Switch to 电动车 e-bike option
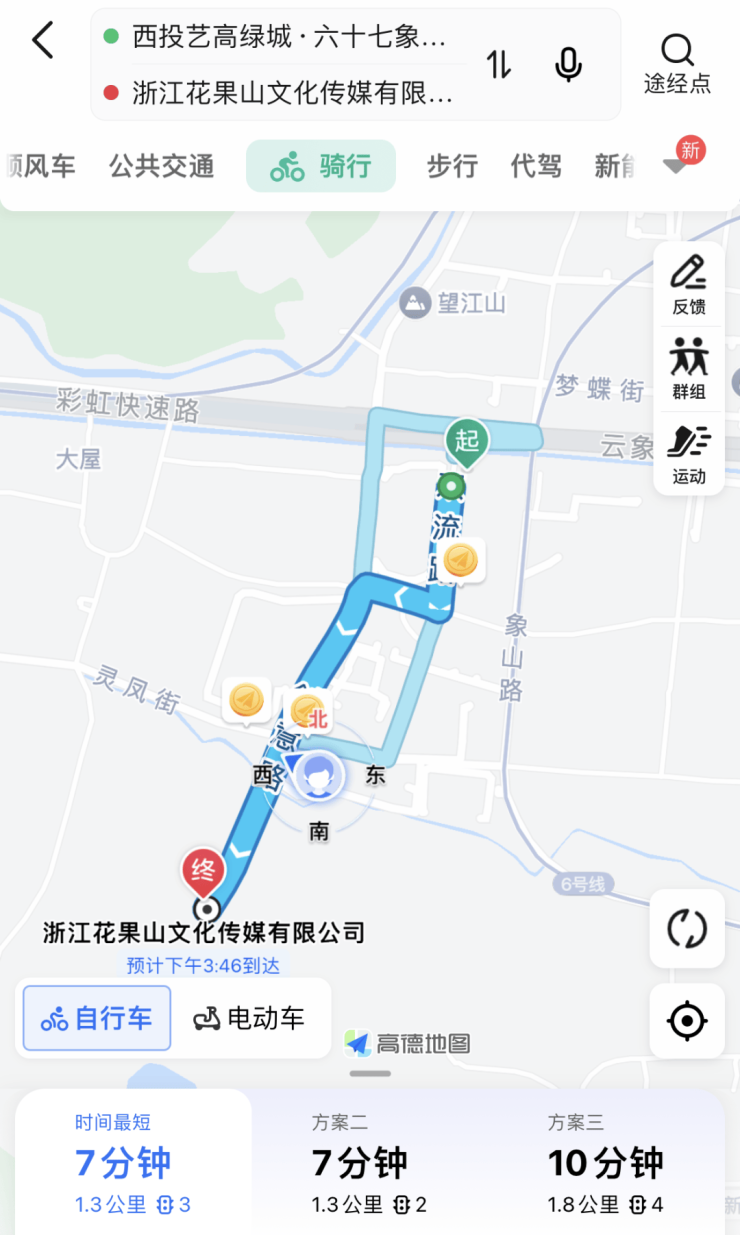740x1235 pixels. (x=249, y=1018)
